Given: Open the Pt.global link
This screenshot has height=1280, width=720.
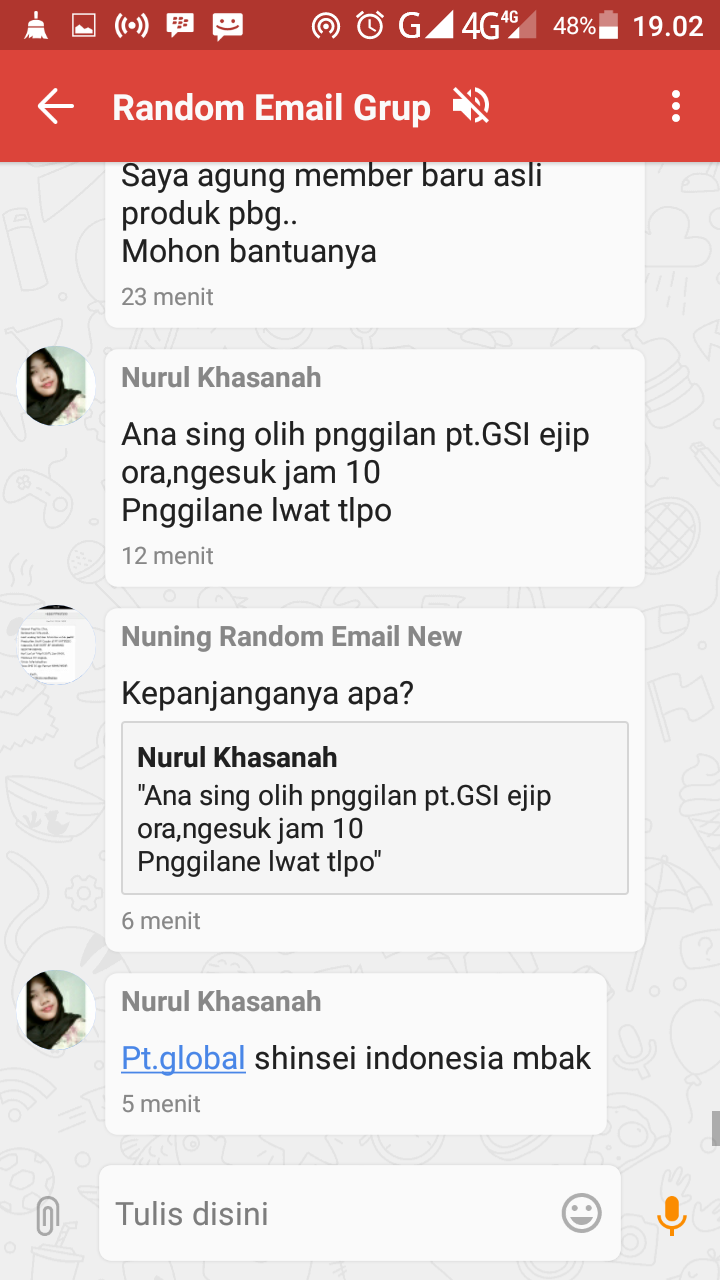Looking at the screenshot, I should coord(183,1058).
